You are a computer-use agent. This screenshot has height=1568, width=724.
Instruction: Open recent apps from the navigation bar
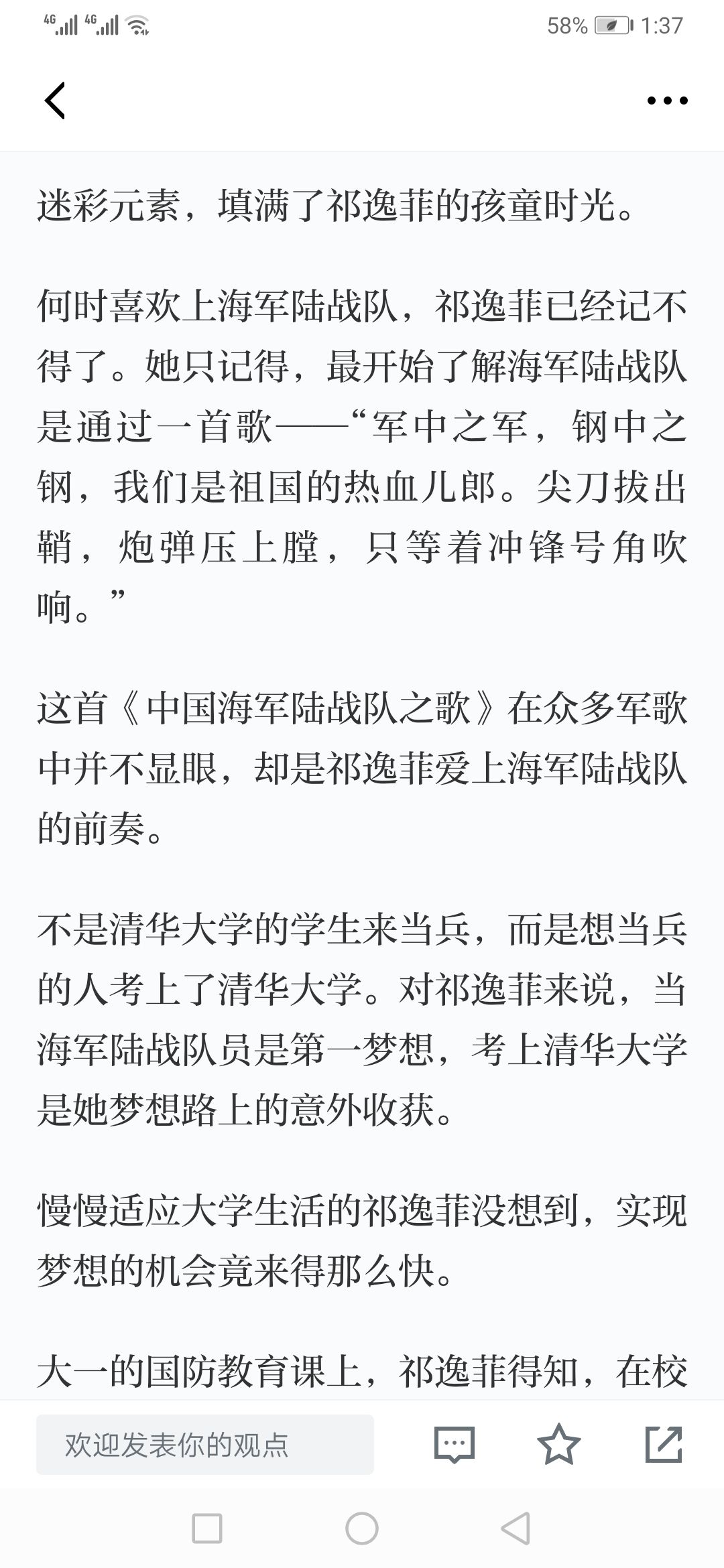207,1529
